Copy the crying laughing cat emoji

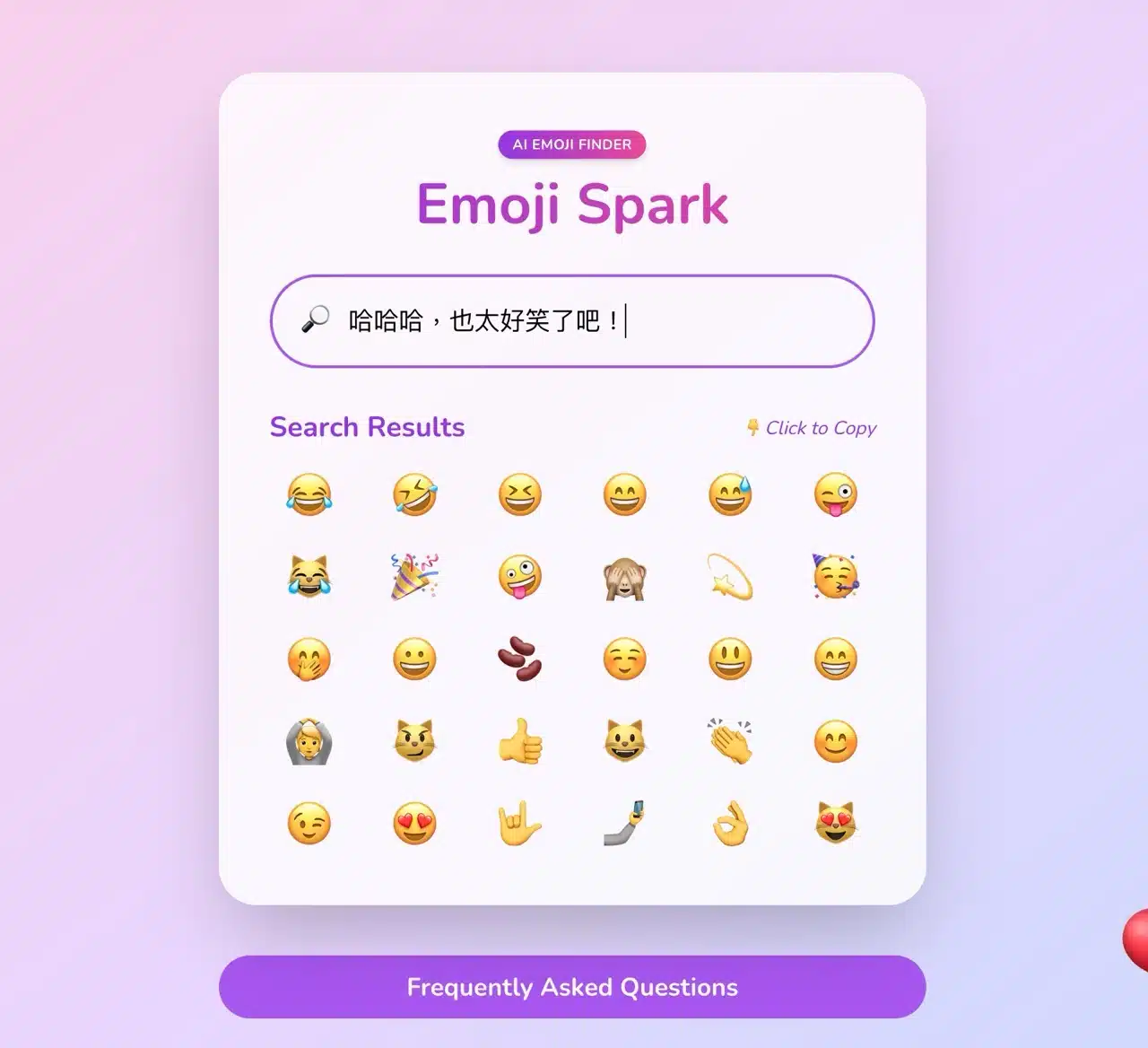tap(309, 577)
